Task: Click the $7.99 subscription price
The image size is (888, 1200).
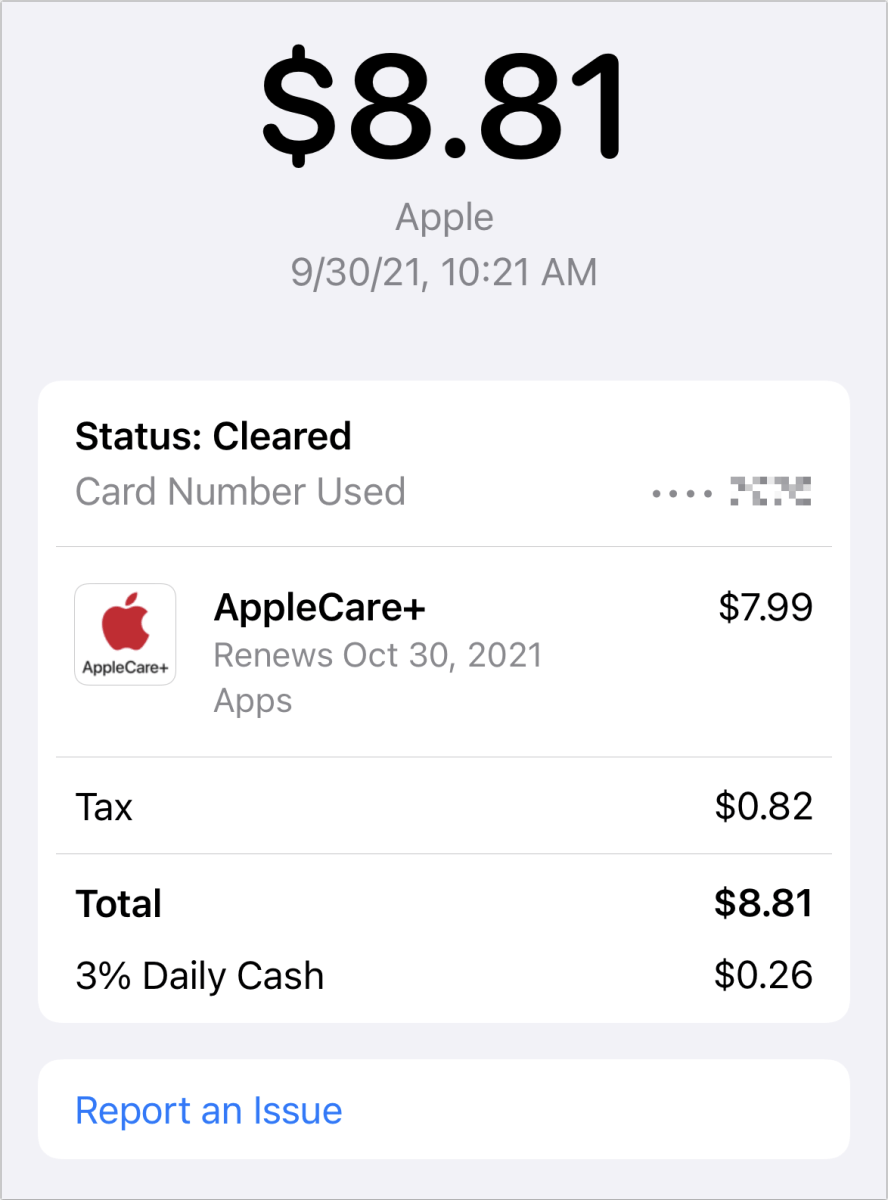Action: click(x=767, y=607)
